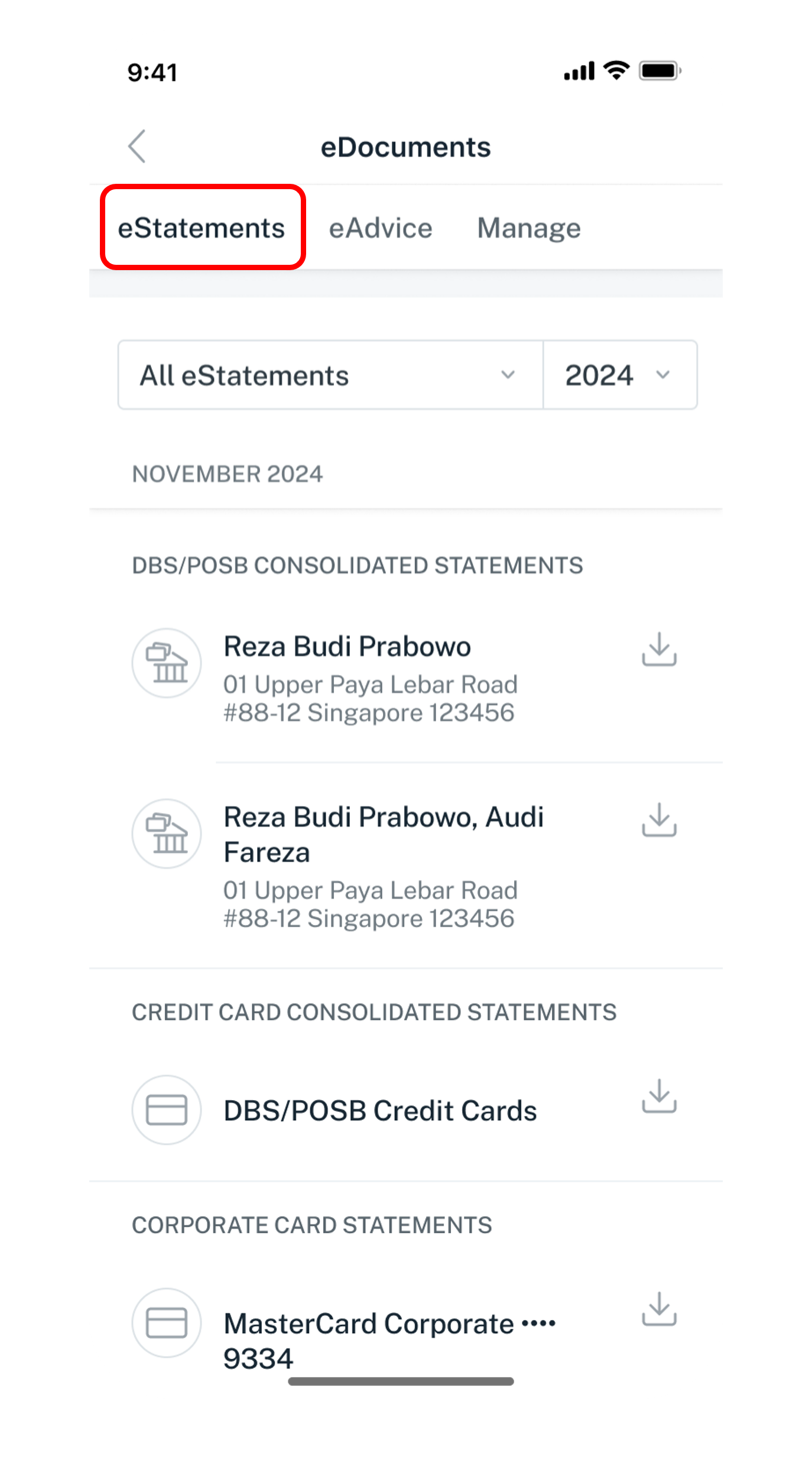Image resolution: width=812 pixels, height=1463 pixels.
Task: Select the eStatements tab
Action: [x=202, y=227]
